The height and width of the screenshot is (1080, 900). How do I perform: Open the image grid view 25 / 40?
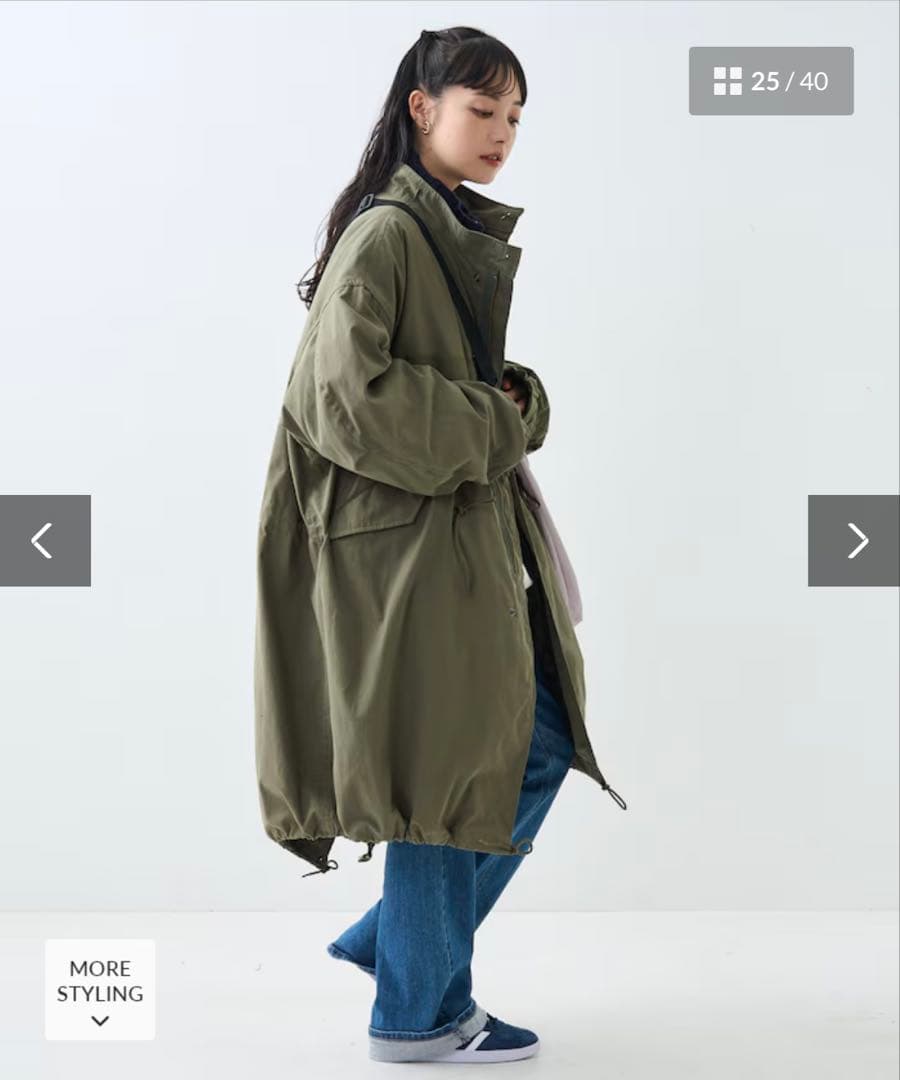770,81
